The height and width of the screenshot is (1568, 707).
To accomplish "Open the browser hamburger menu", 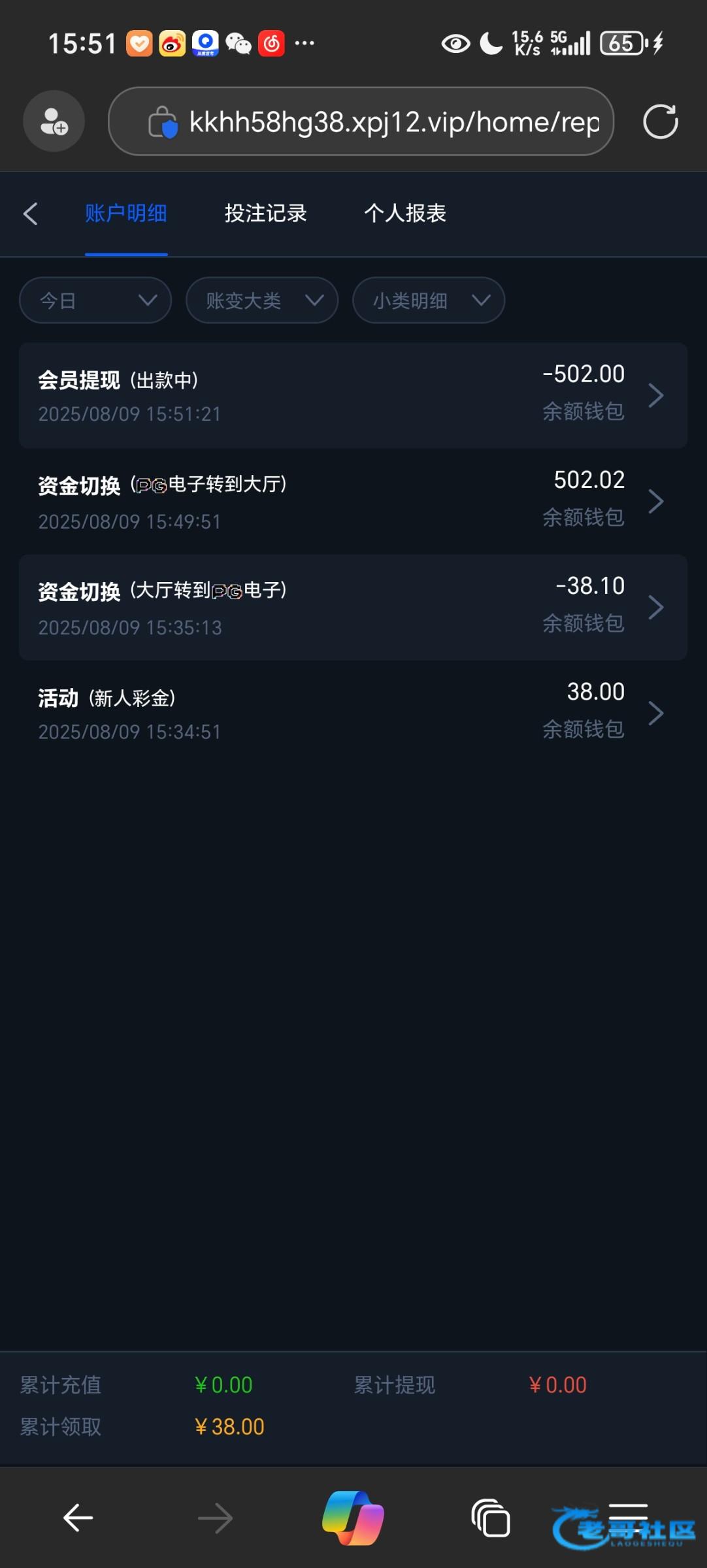I will [628, 1518].
